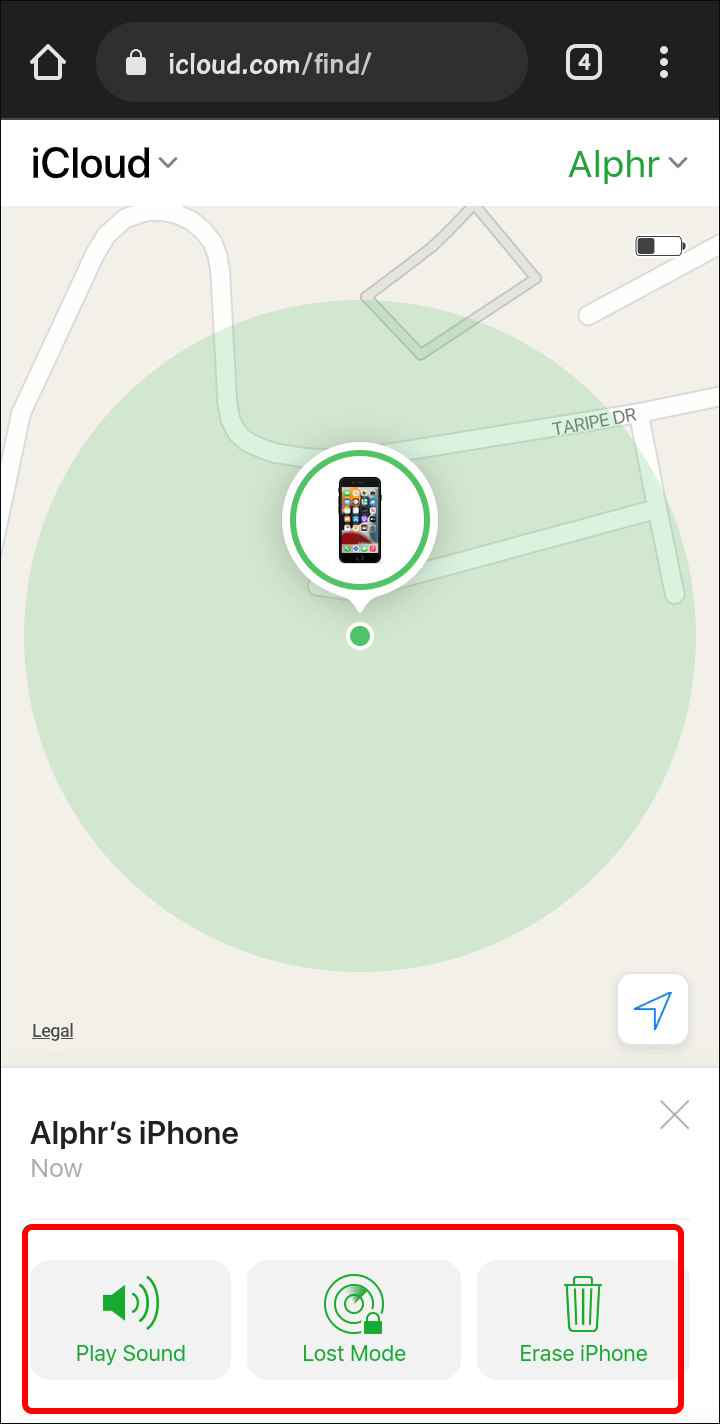
Task: Enable Lost Mode
Action: point(354,1319)
